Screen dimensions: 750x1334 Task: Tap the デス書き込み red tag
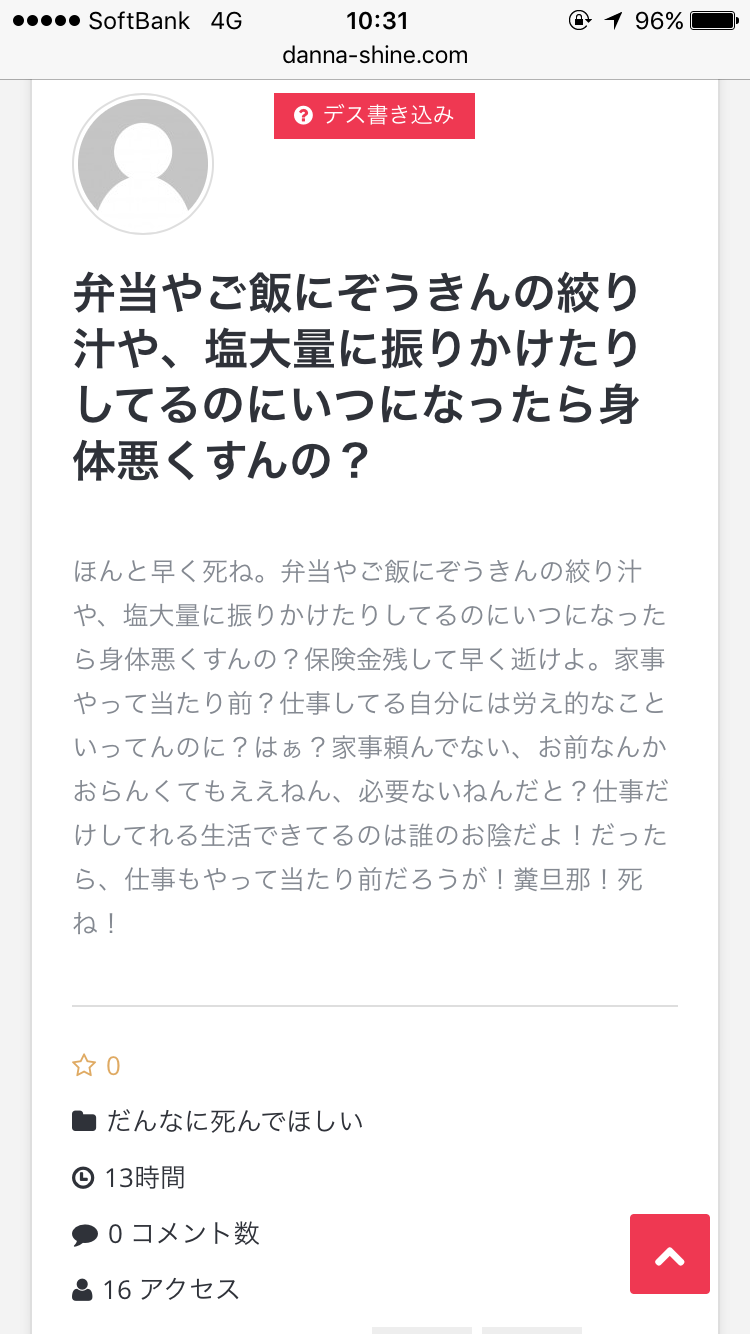coord(374,116)
